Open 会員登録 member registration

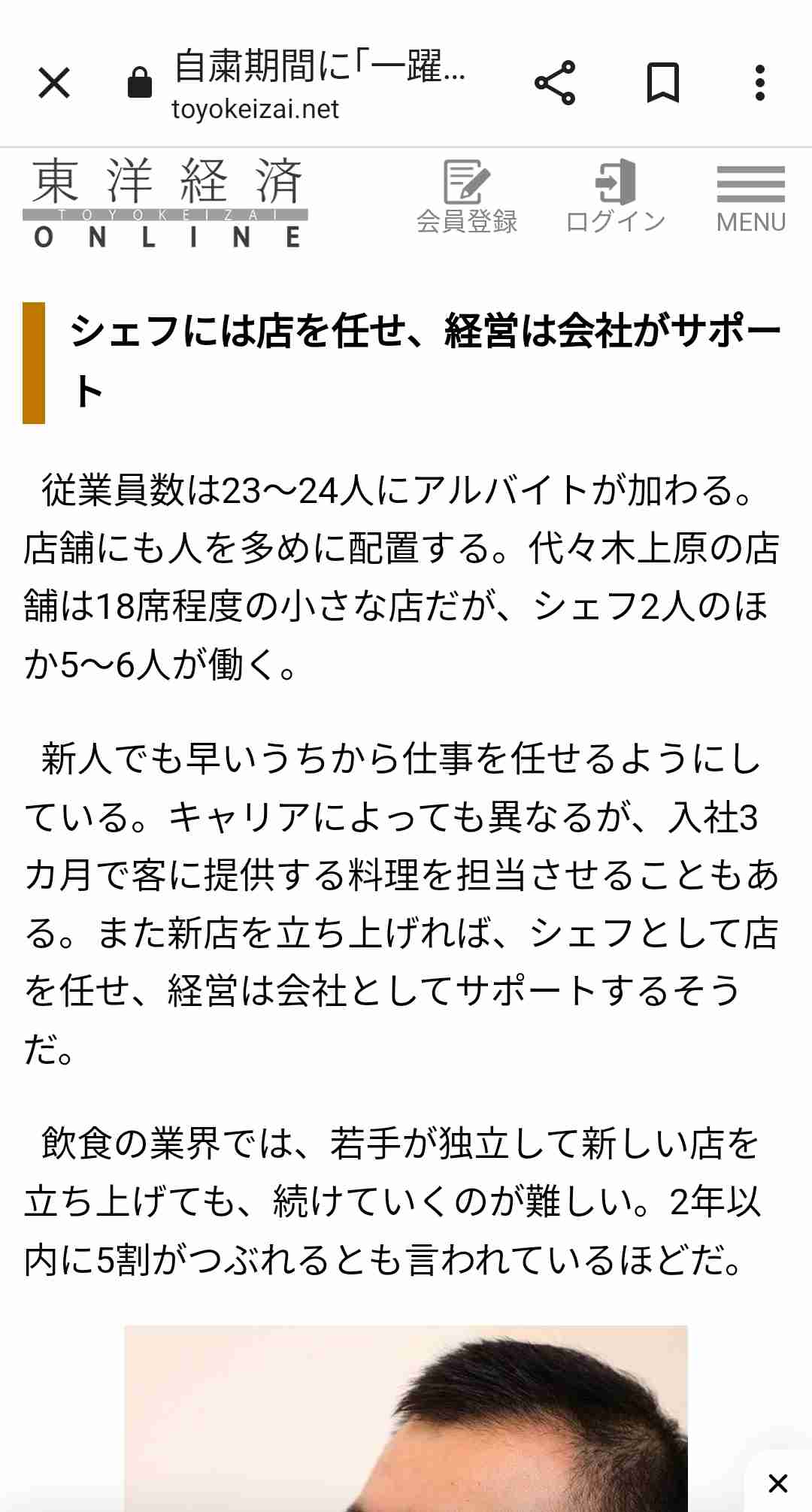(467, 198)
